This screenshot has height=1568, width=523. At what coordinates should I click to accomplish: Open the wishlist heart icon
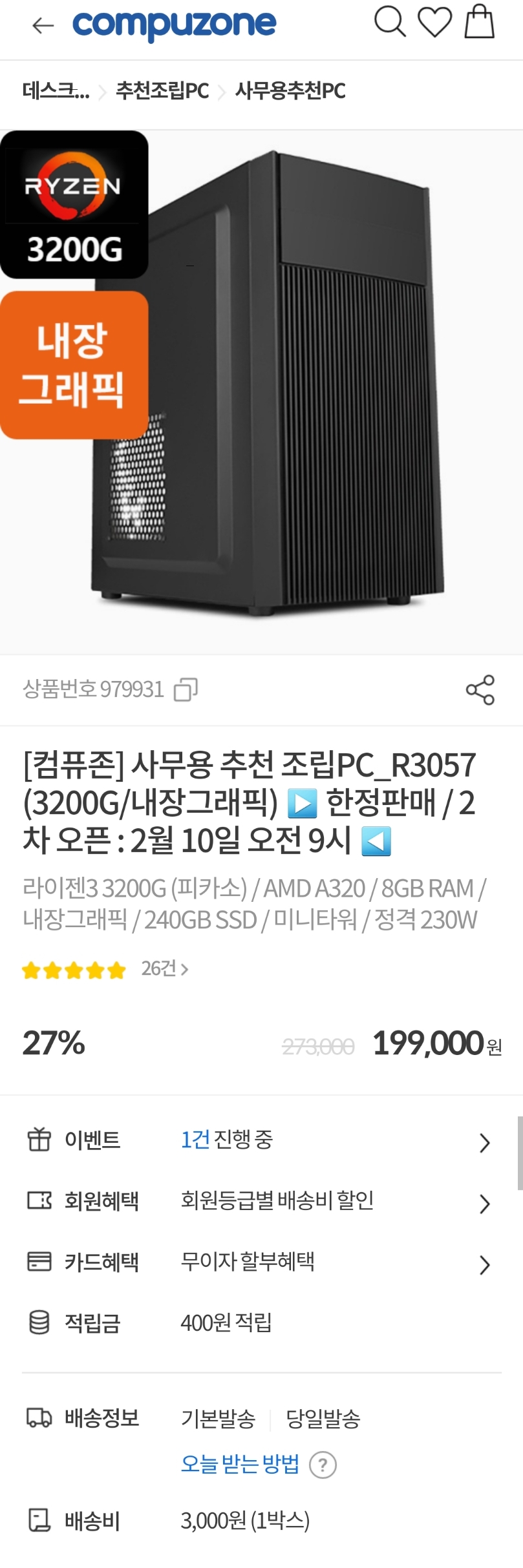[x=434, y=22]
